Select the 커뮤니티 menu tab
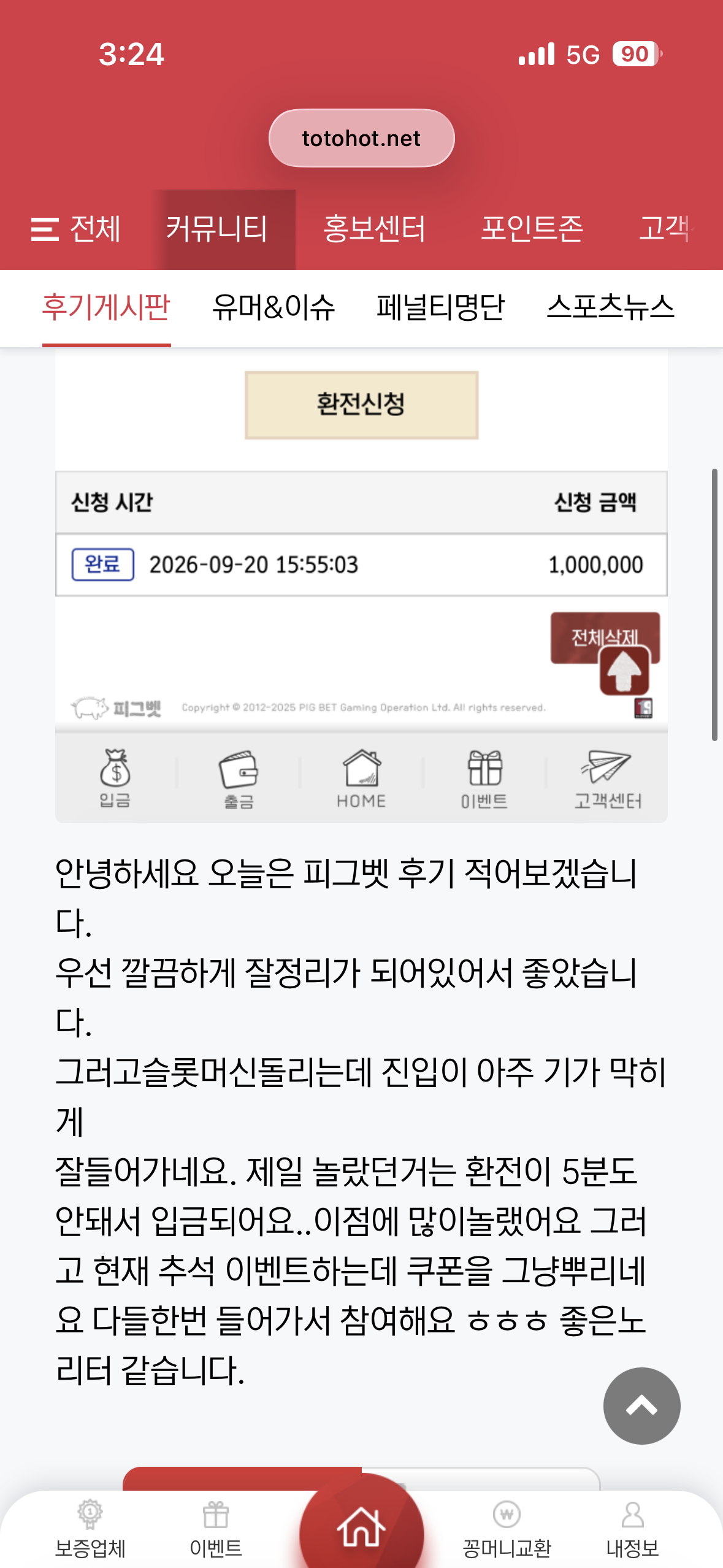The width and height of the screenshot is (723, 1568). click(x=217, y=229)
